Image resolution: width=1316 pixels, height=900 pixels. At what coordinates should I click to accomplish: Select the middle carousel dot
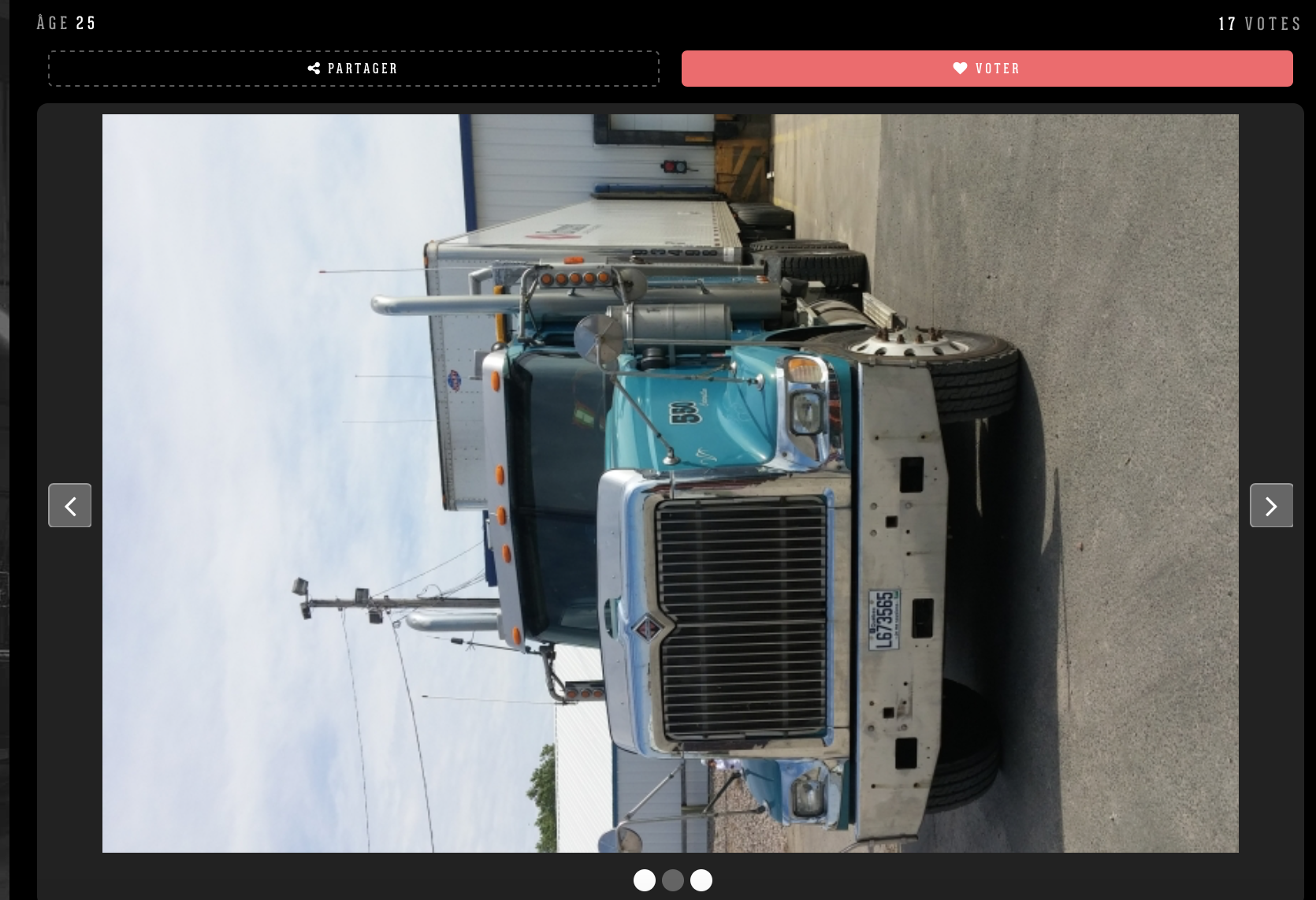point(673,880)
